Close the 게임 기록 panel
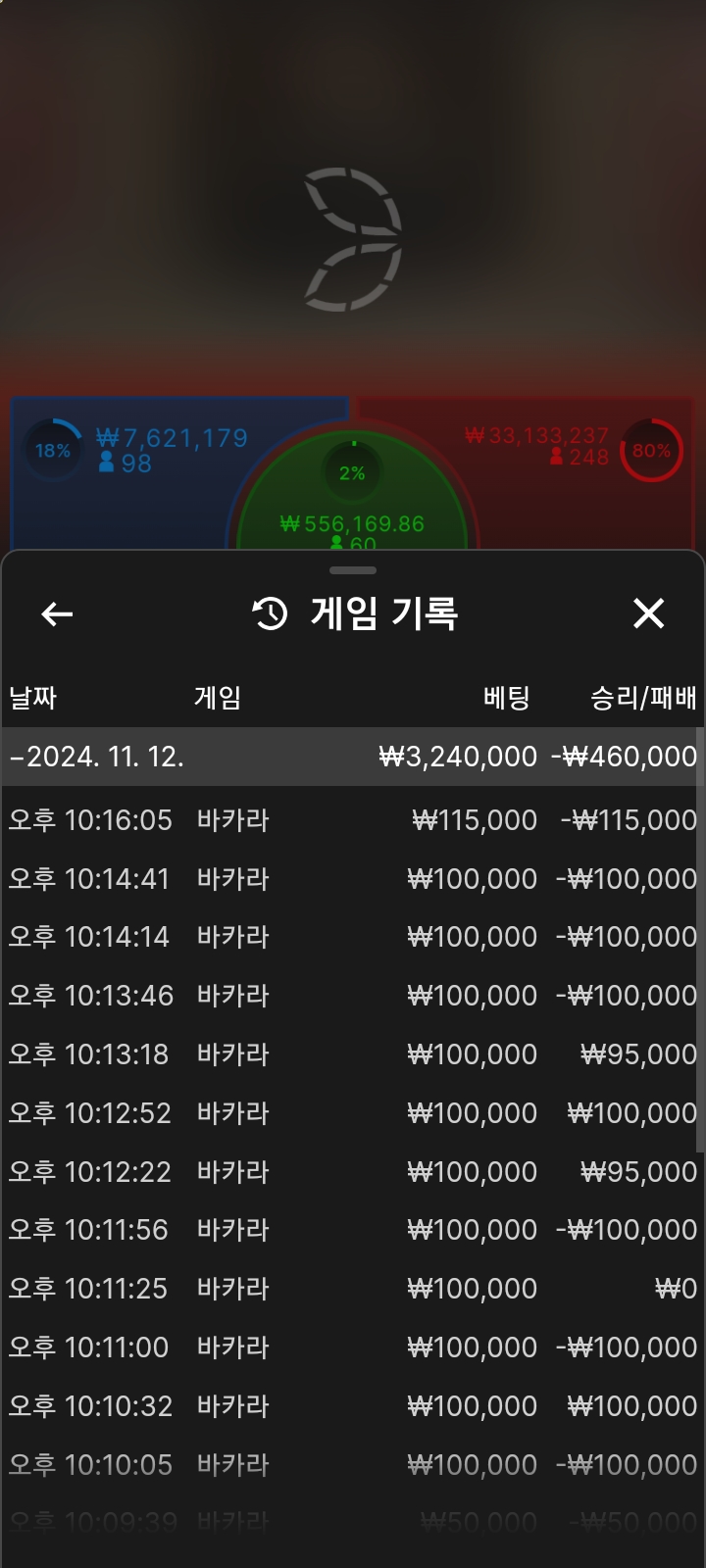706x1568 pixels. [x=648, y=614]
